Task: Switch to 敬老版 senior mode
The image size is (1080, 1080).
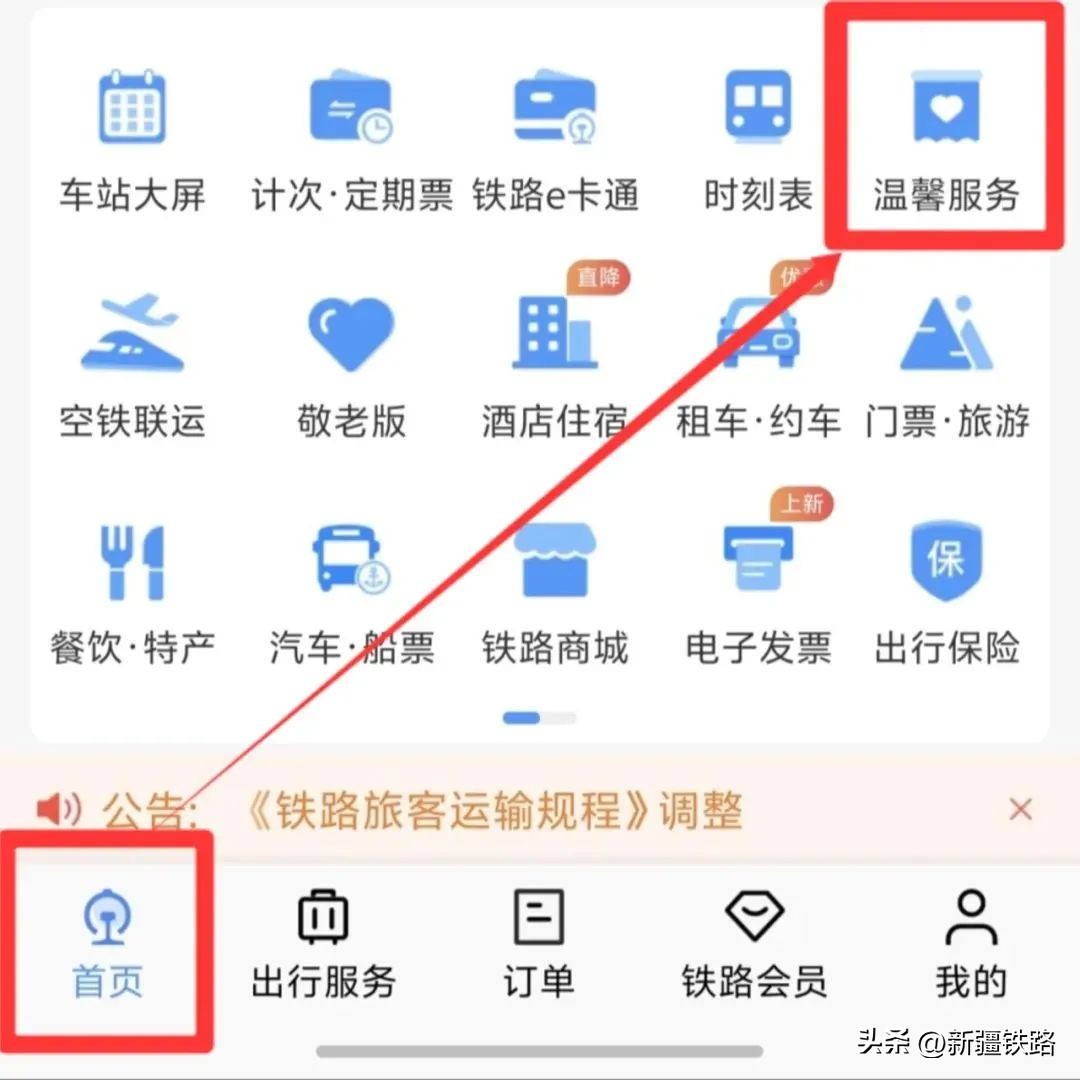Action: click(351, 365)
